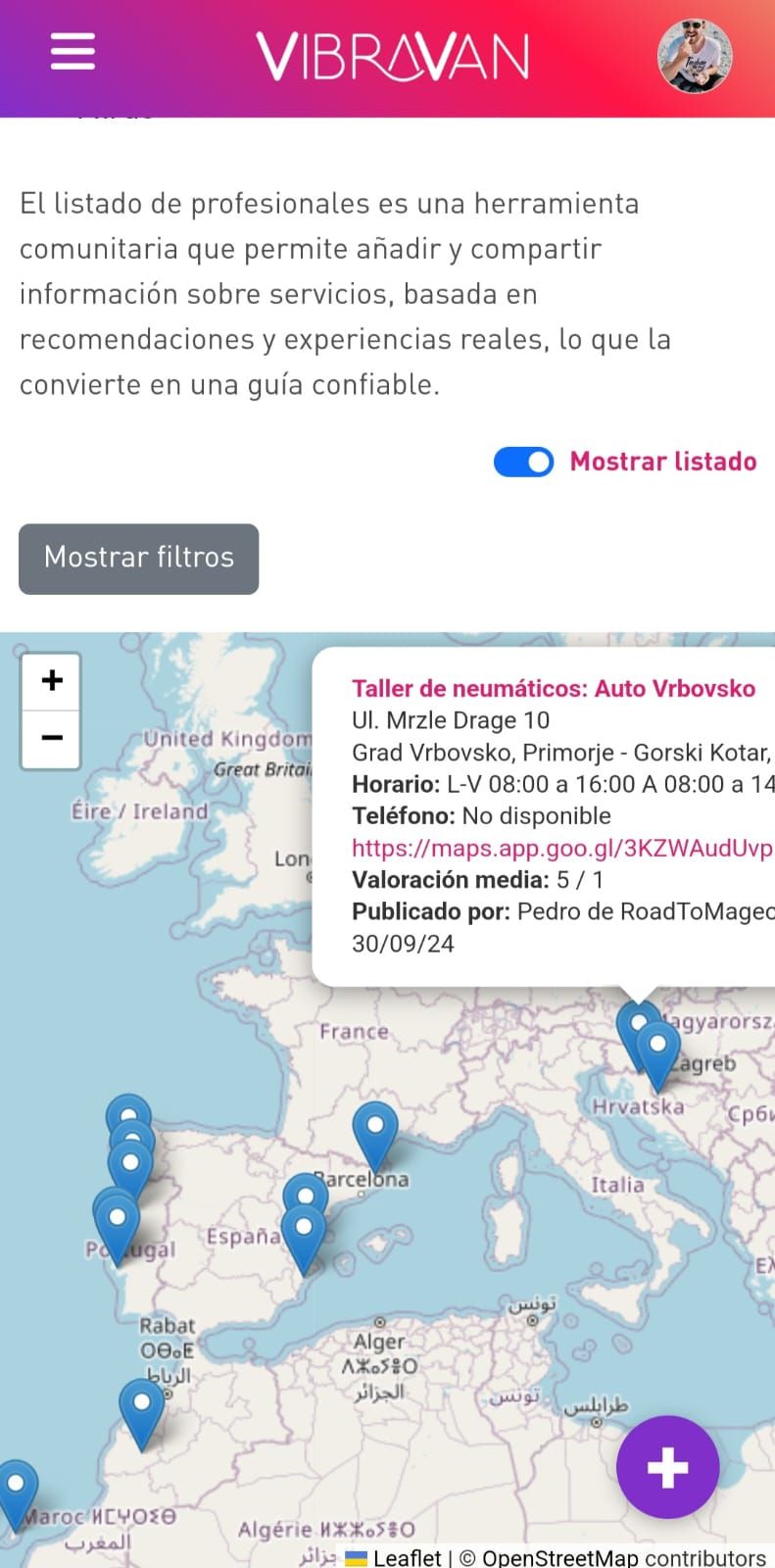
Task: Select the map marker near Barcelona
Action: coord(374,1132)
